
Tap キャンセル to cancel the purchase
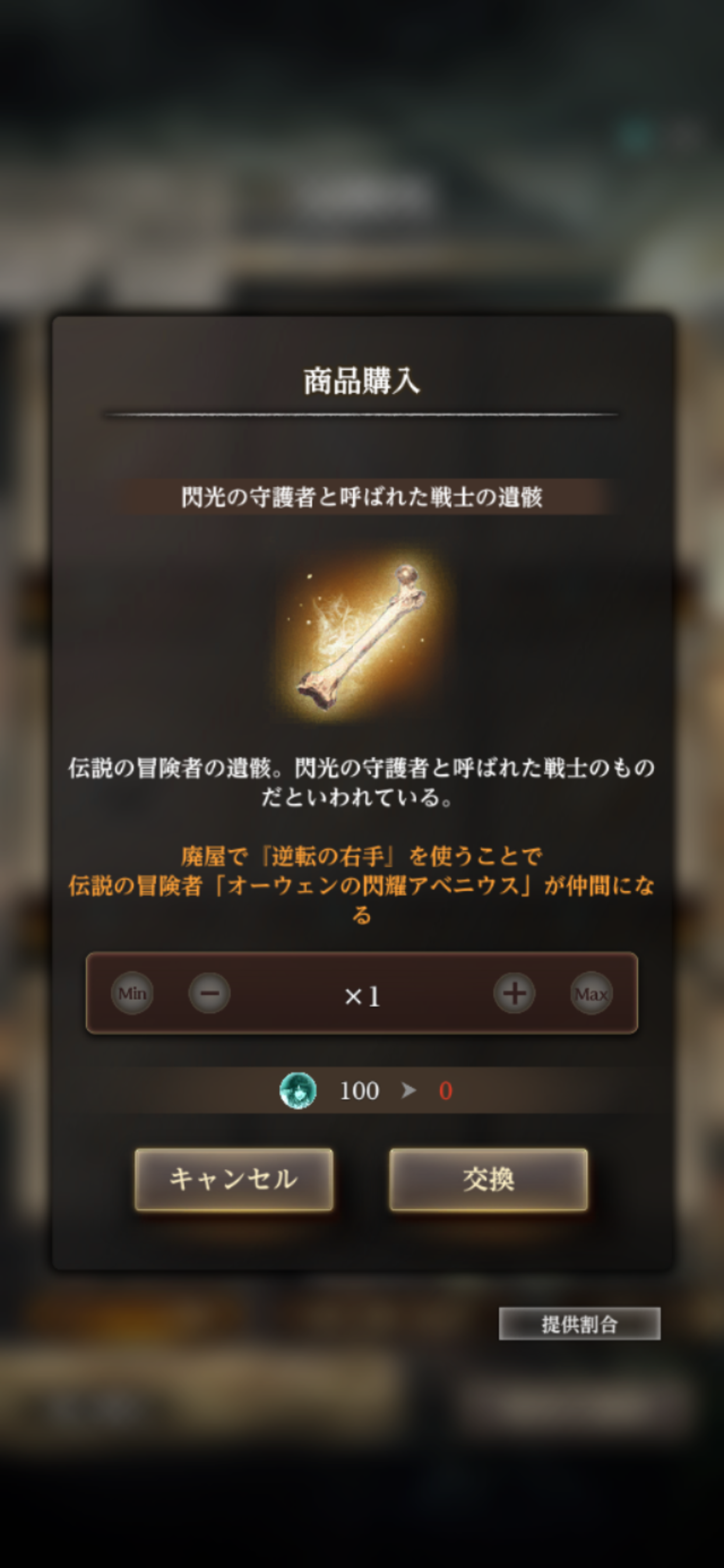tap(234, 1179)
